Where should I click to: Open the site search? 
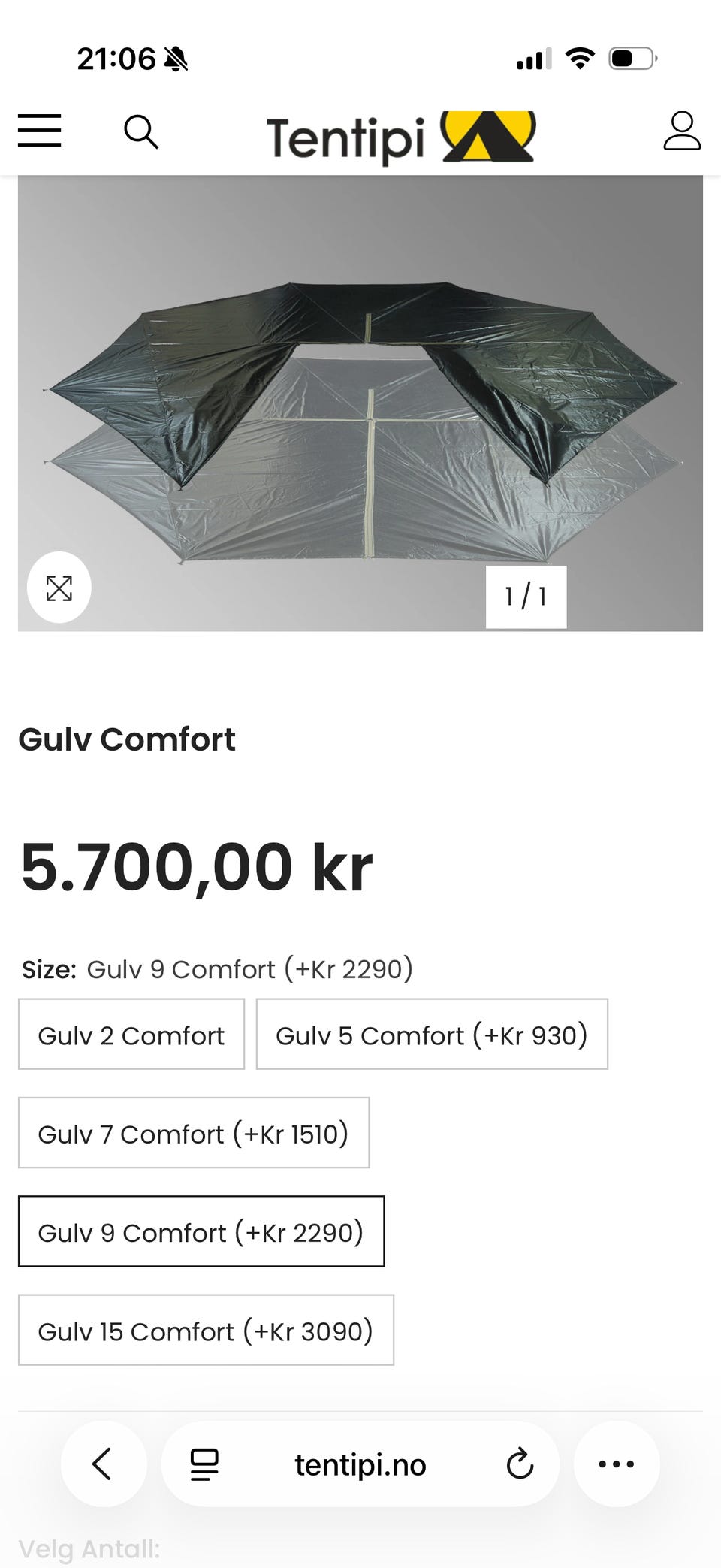click(x=141, y=131)
